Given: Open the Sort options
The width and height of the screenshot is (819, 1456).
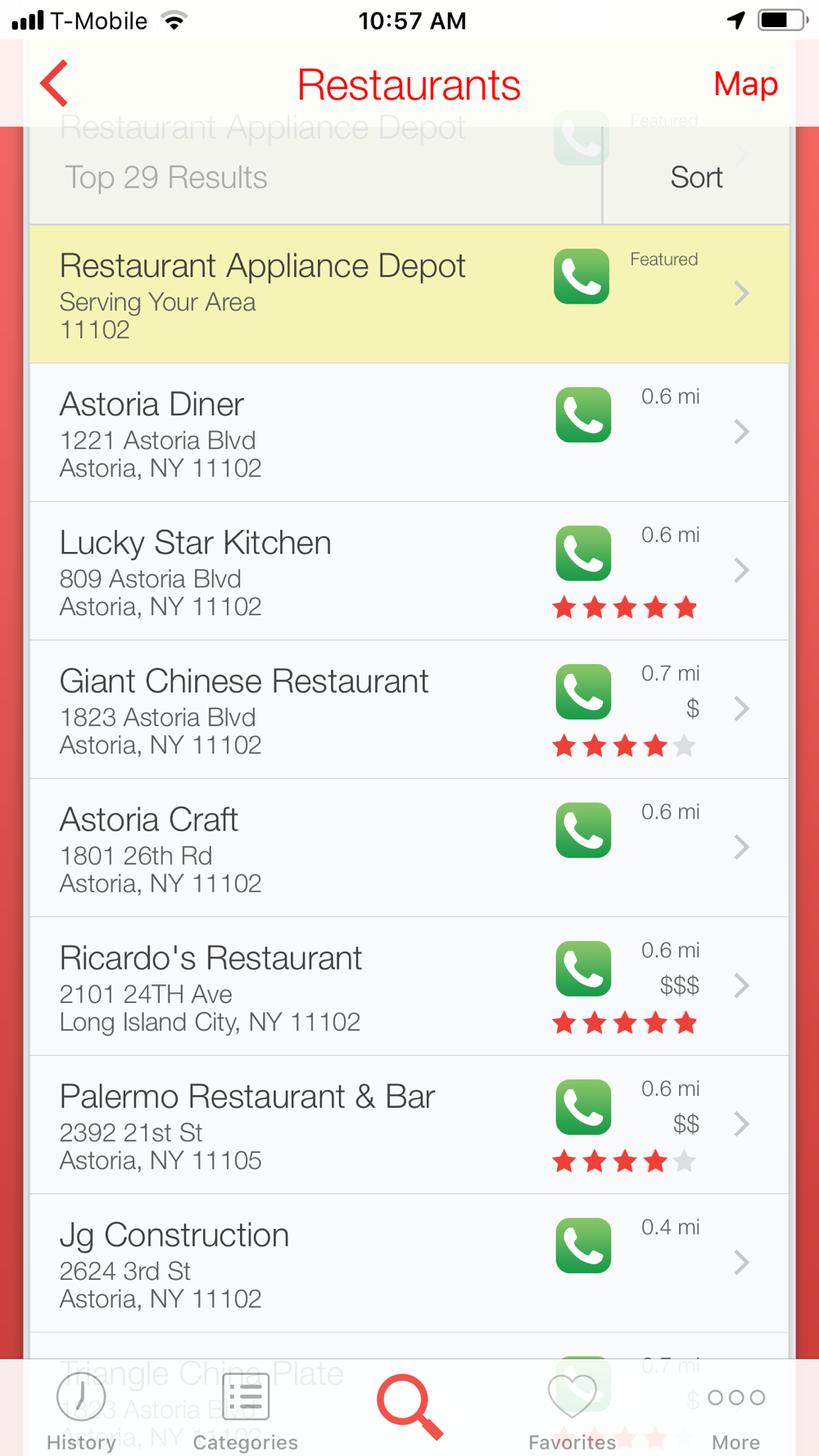Looking at the screenshot, I should 696,177.
